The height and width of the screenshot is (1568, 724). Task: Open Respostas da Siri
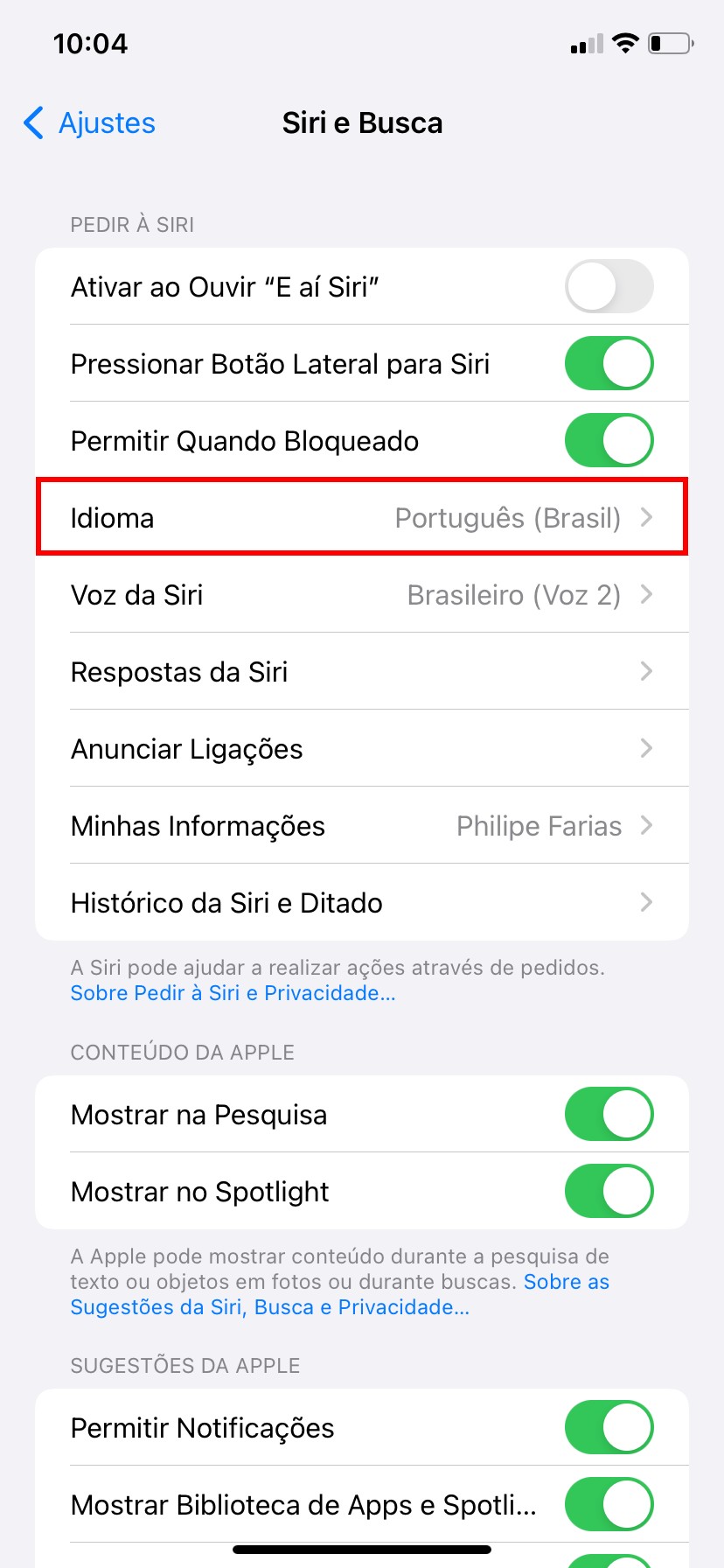point(362,672)
